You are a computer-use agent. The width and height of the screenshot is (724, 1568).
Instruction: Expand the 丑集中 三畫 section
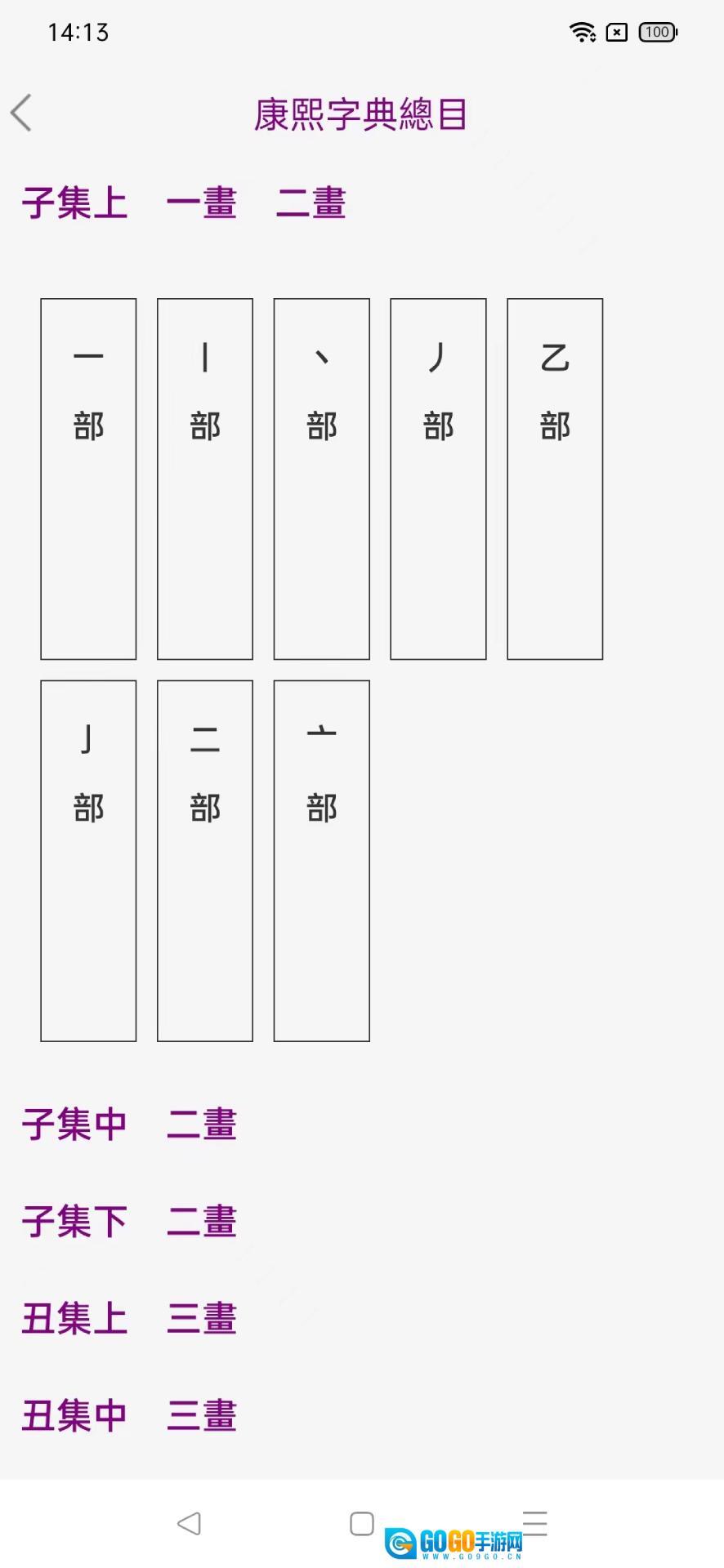point(129,1415)
